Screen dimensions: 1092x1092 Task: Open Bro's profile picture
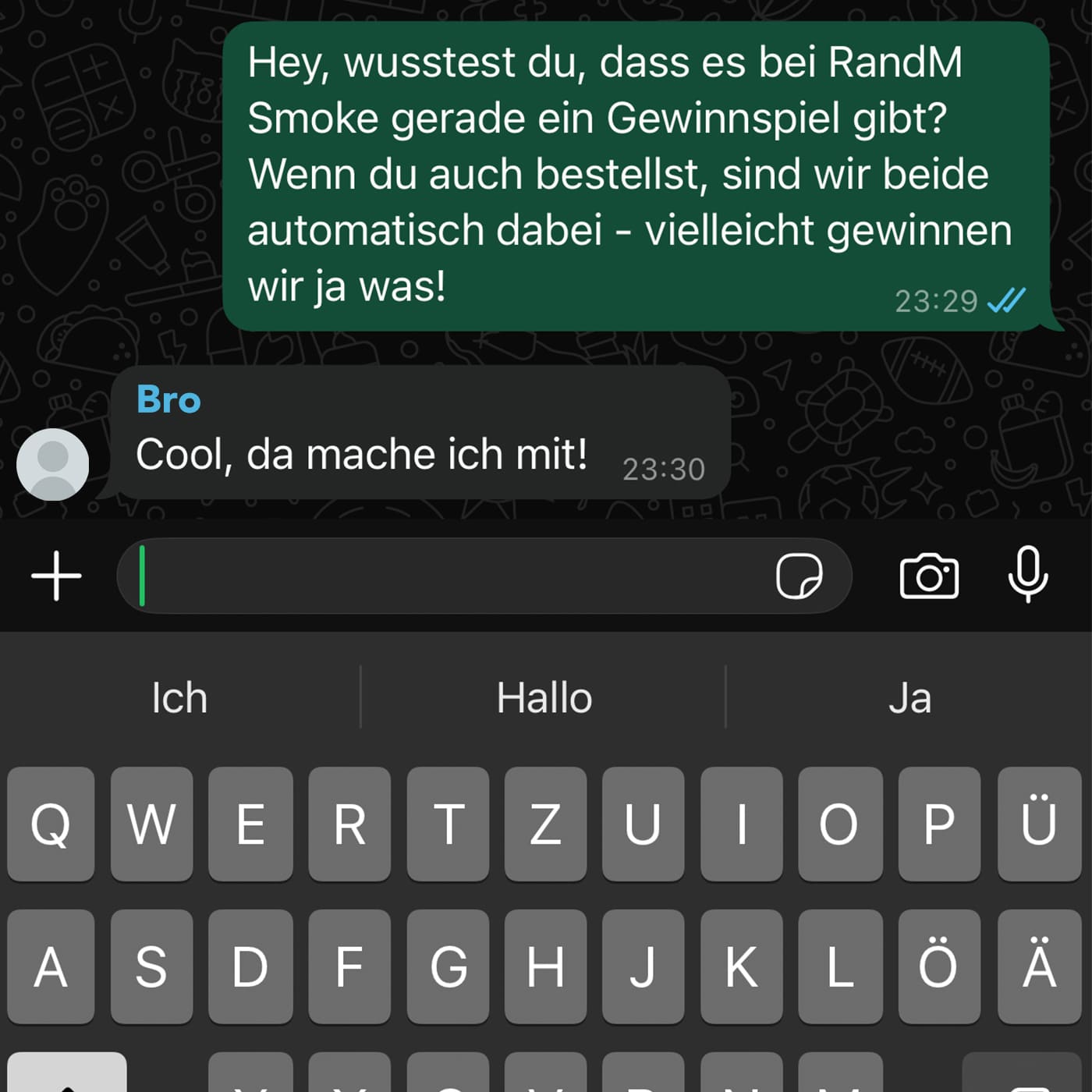[52, 464]
